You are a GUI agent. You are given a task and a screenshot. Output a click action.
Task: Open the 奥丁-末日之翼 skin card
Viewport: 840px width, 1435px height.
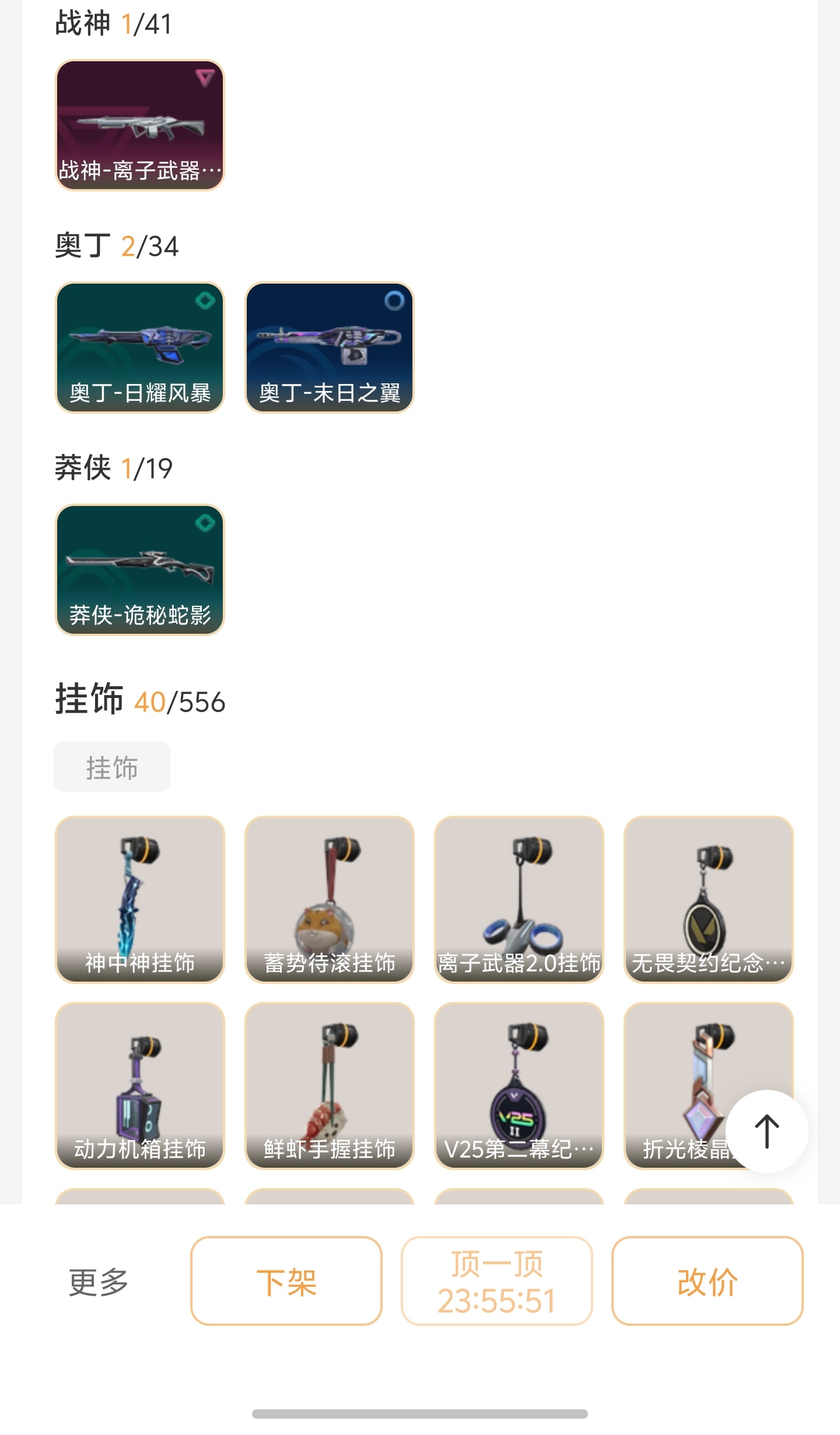(x=330, y=348)
